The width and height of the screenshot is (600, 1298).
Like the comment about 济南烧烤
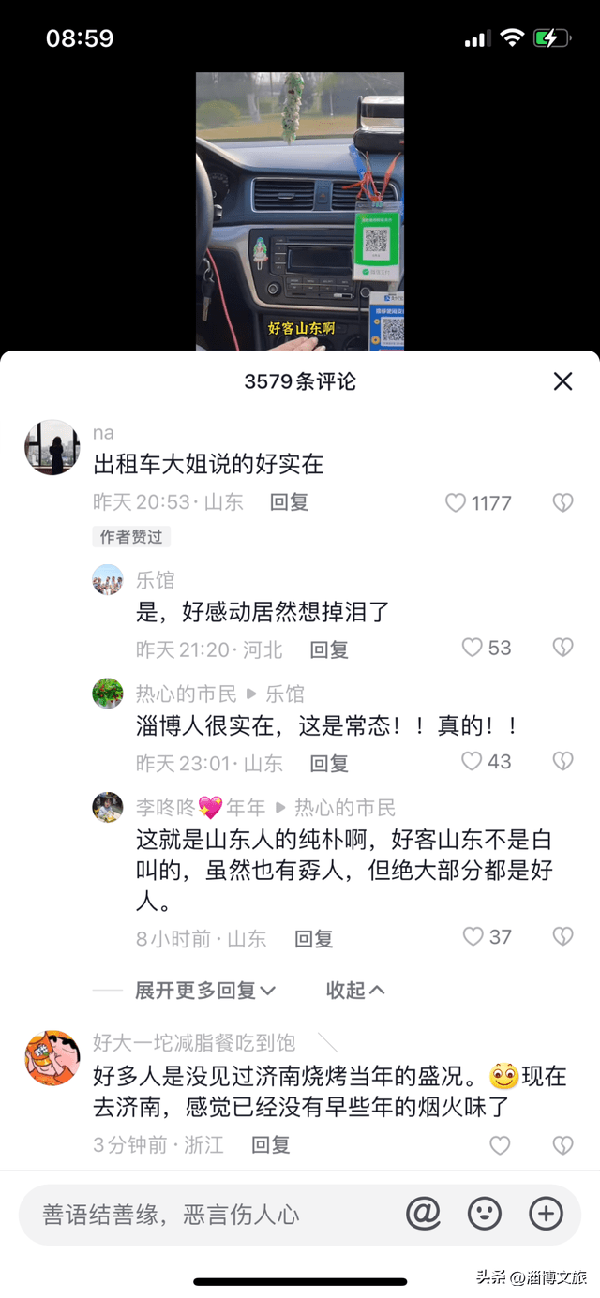point(499,1145)
